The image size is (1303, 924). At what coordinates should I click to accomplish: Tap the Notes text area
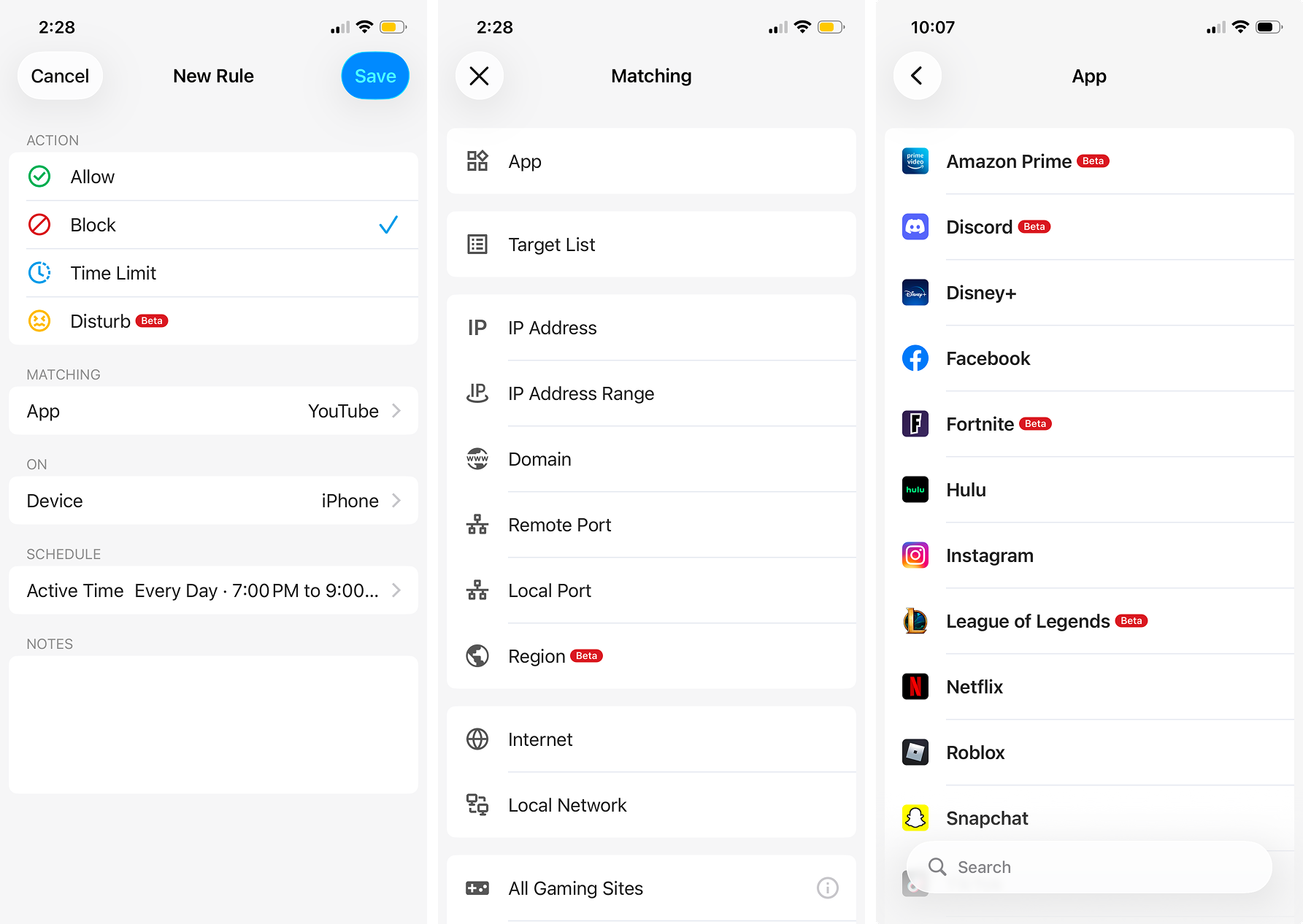point(213,724)
